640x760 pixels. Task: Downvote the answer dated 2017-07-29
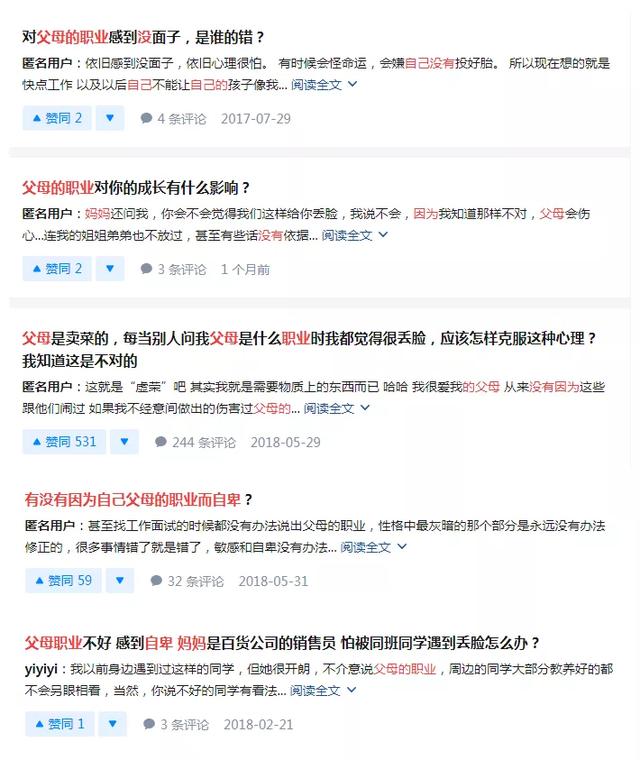click(110, 118)
